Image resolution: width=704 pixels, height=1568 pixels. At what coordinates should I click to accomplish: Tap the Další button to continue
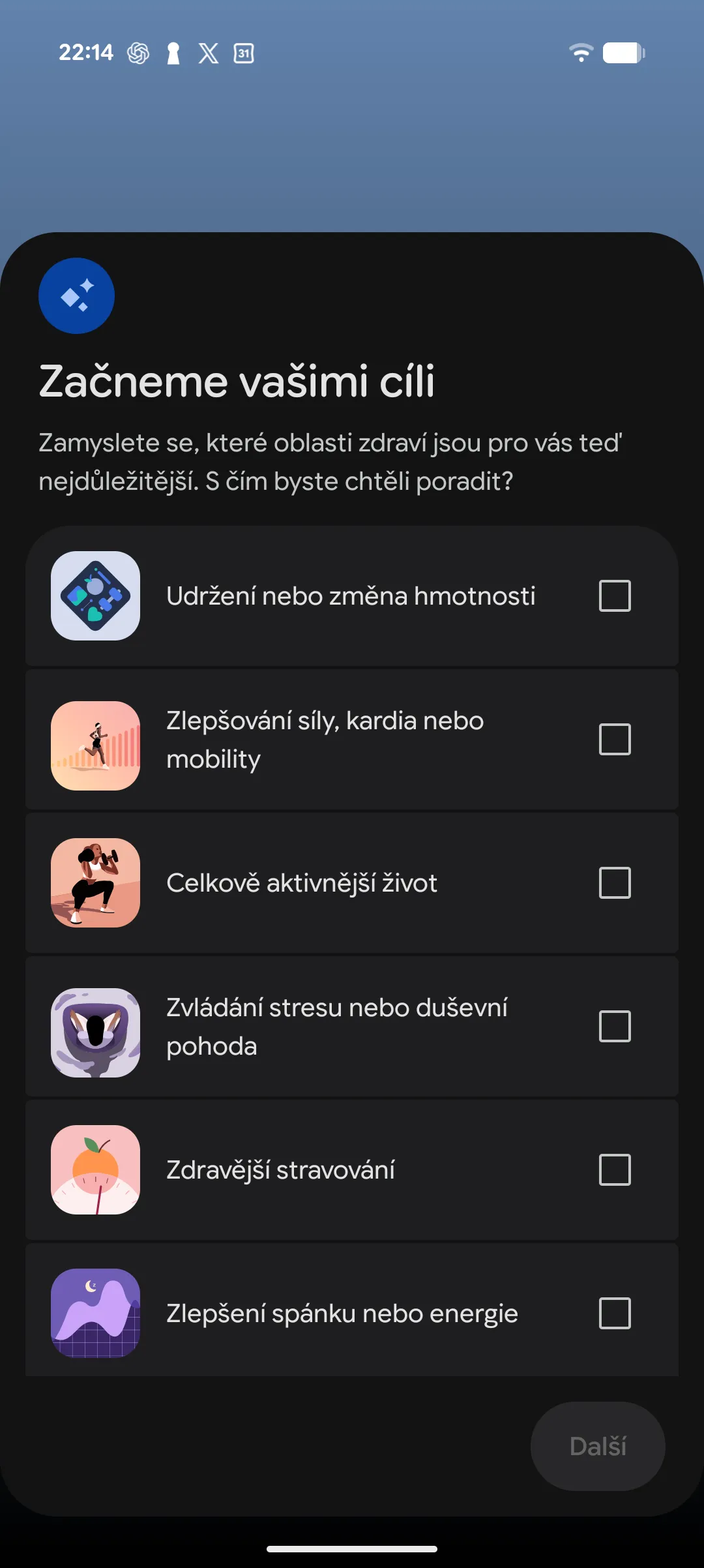pos(598,1446)
